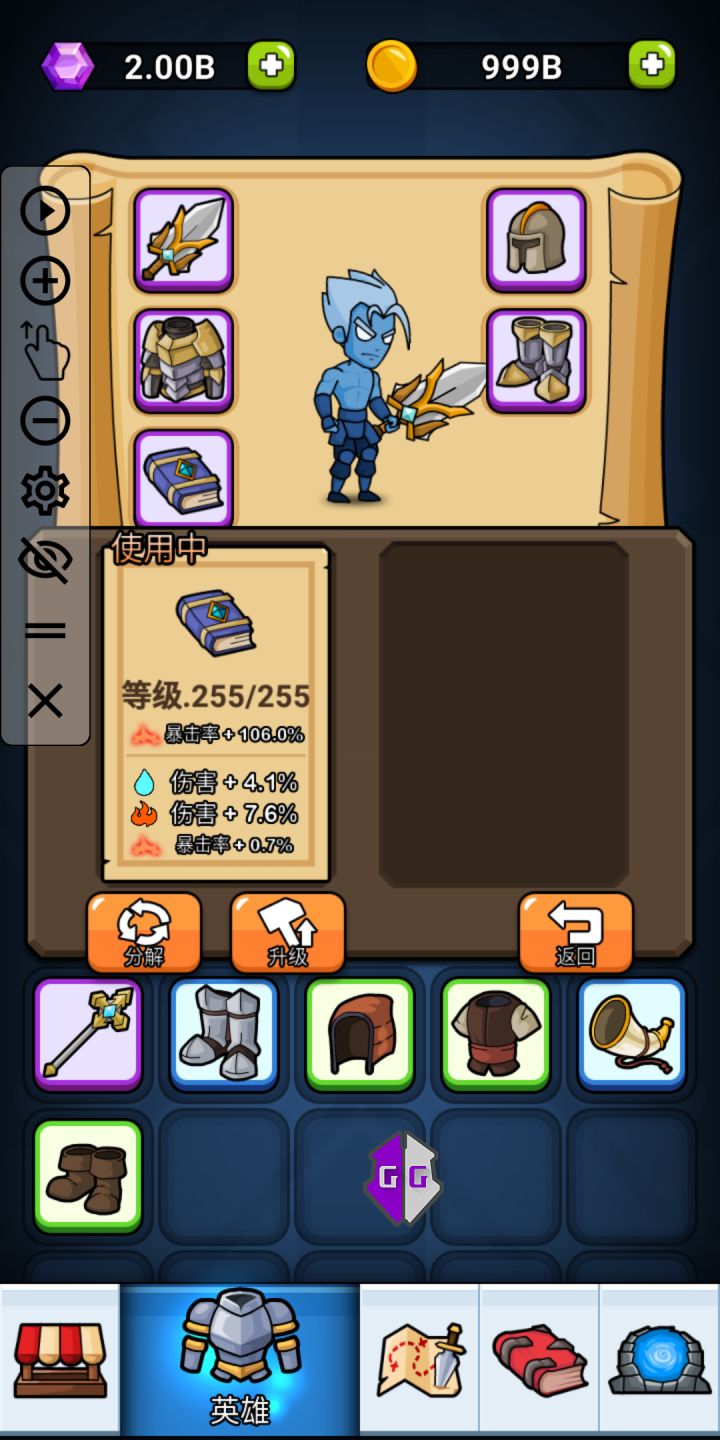The image size is (720, 1440).
Task: Open GameGuardian settings gear
Action: (44, 492)
